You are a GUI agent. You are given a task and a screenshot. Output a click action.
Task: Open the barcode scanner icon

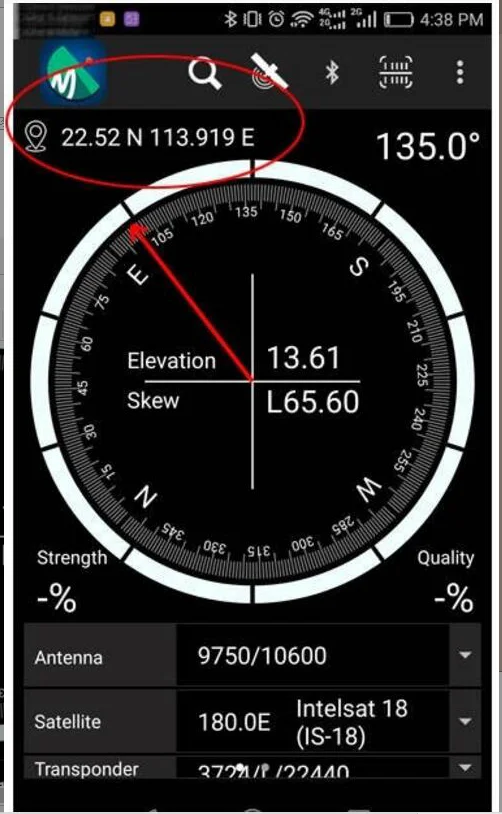tap(396, 73)
